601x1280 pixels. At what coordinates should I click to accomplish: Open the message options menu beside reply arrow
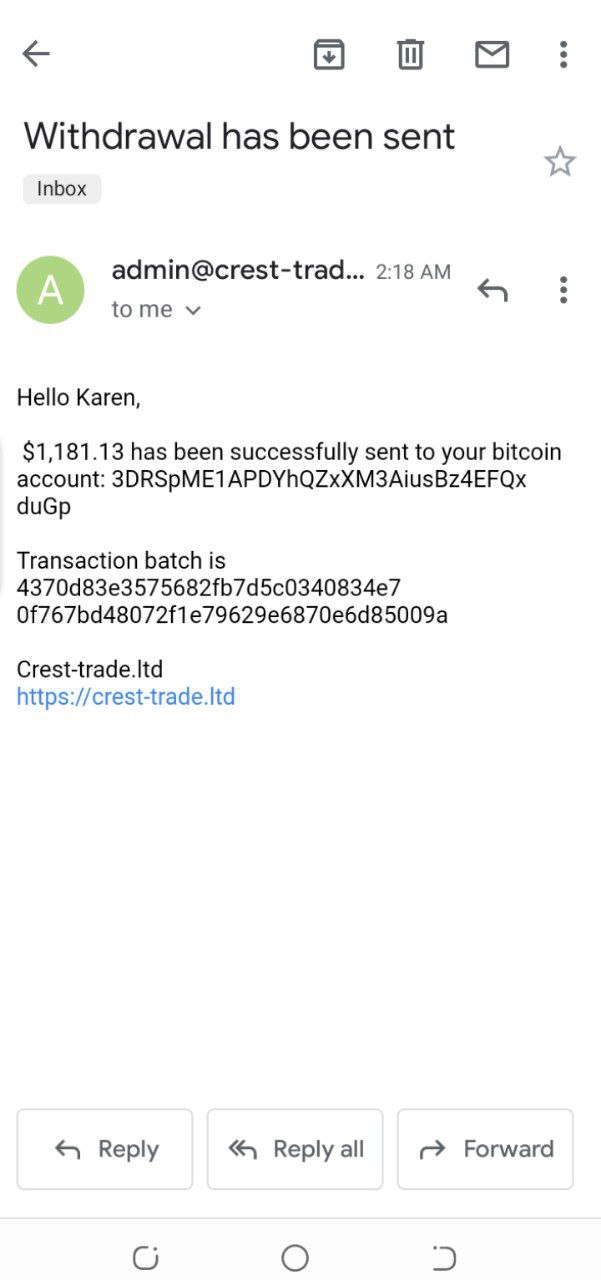[x=564, y=290]
